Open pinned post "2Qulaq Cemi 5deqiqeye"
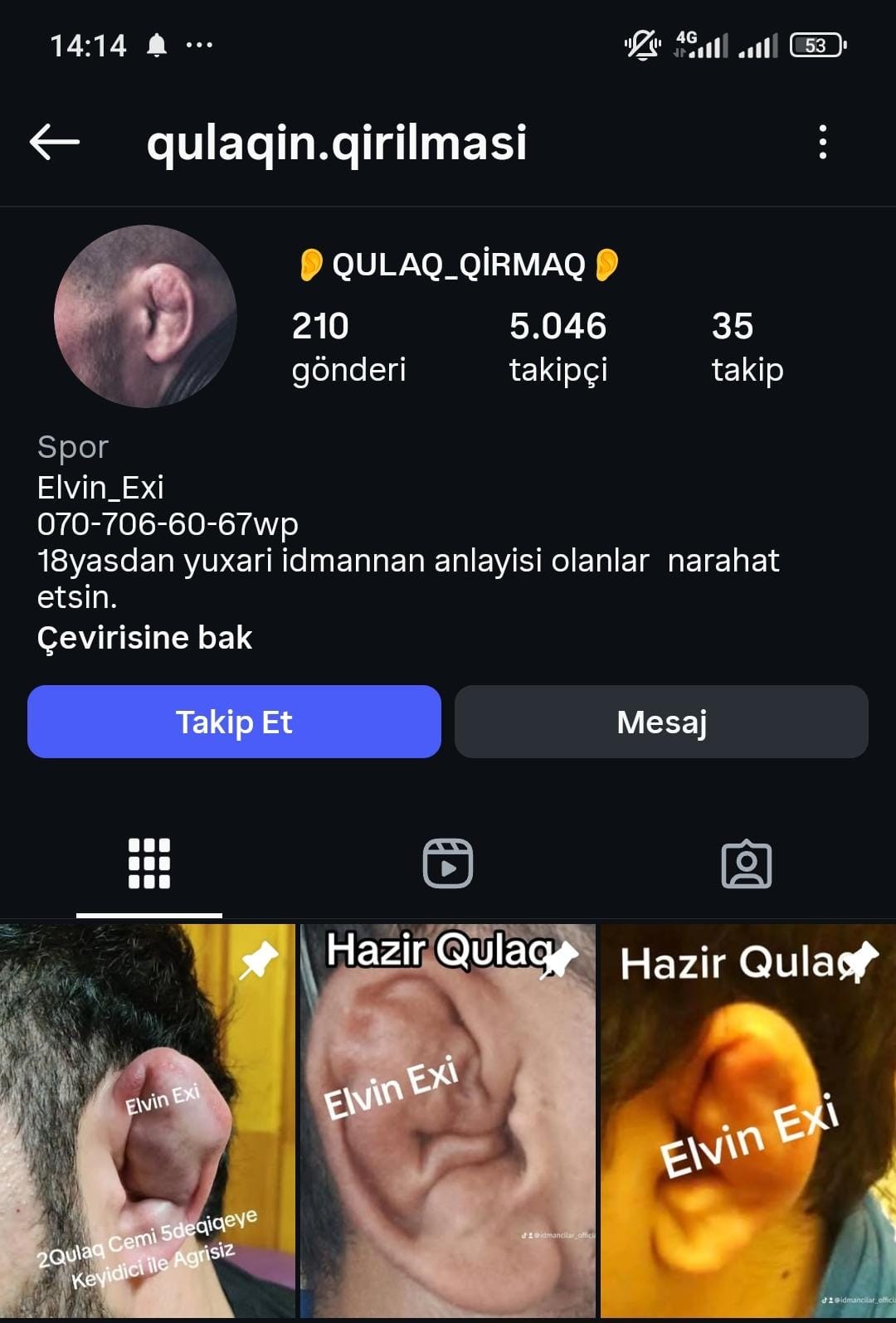 148,1120
